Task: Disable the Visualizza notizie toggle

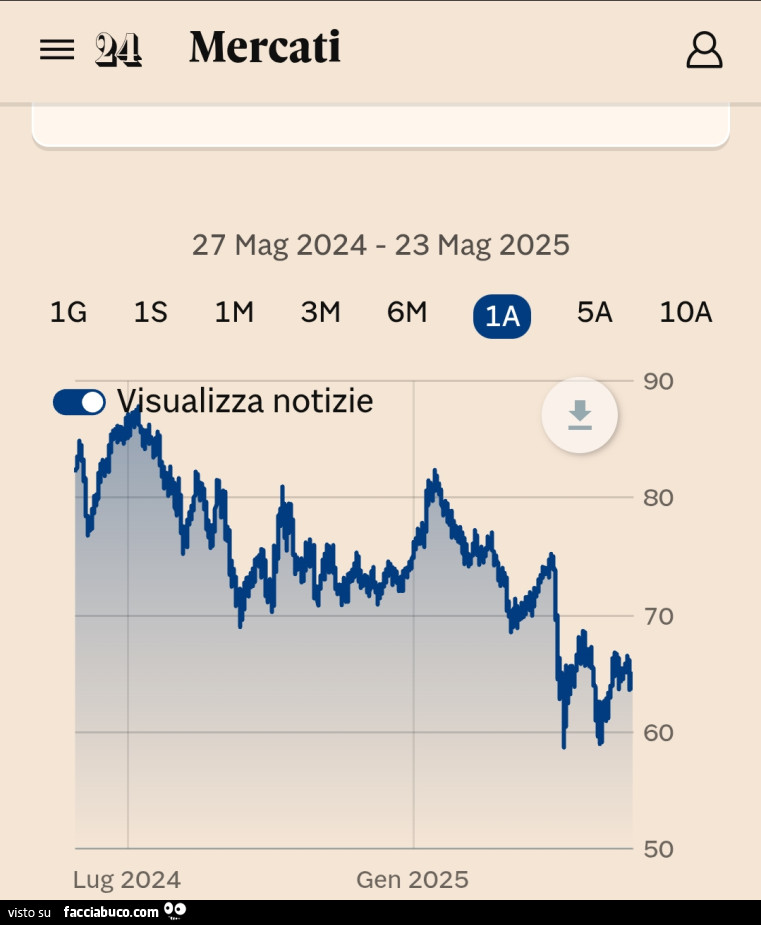Action: (x=79, y=402)
